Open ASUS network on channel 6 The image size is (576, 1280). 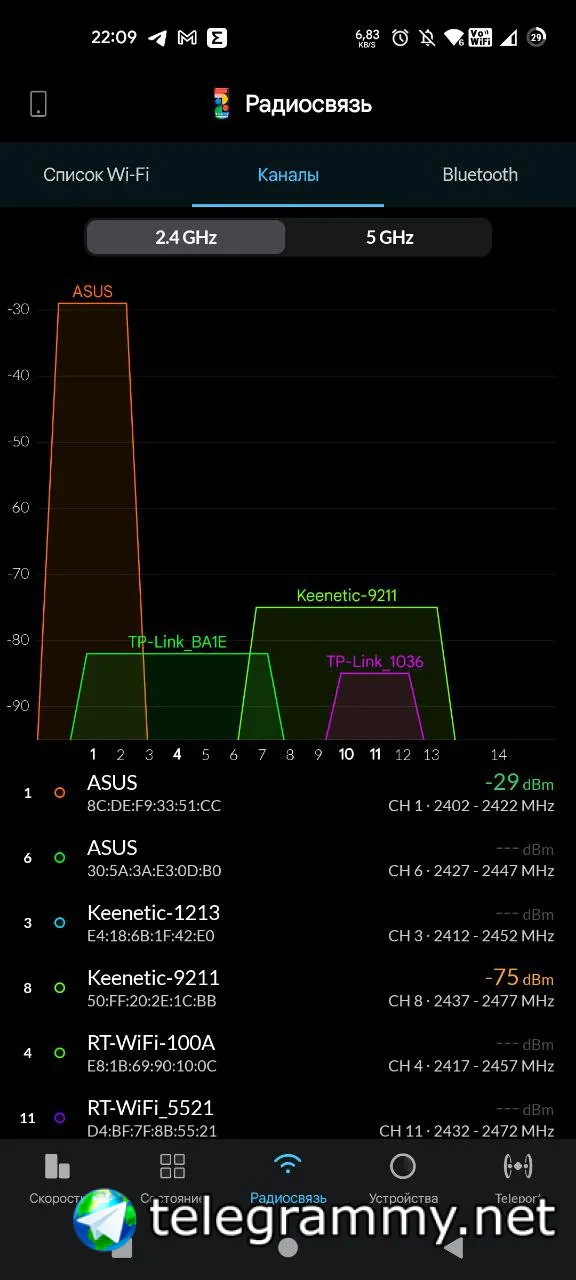288,858
